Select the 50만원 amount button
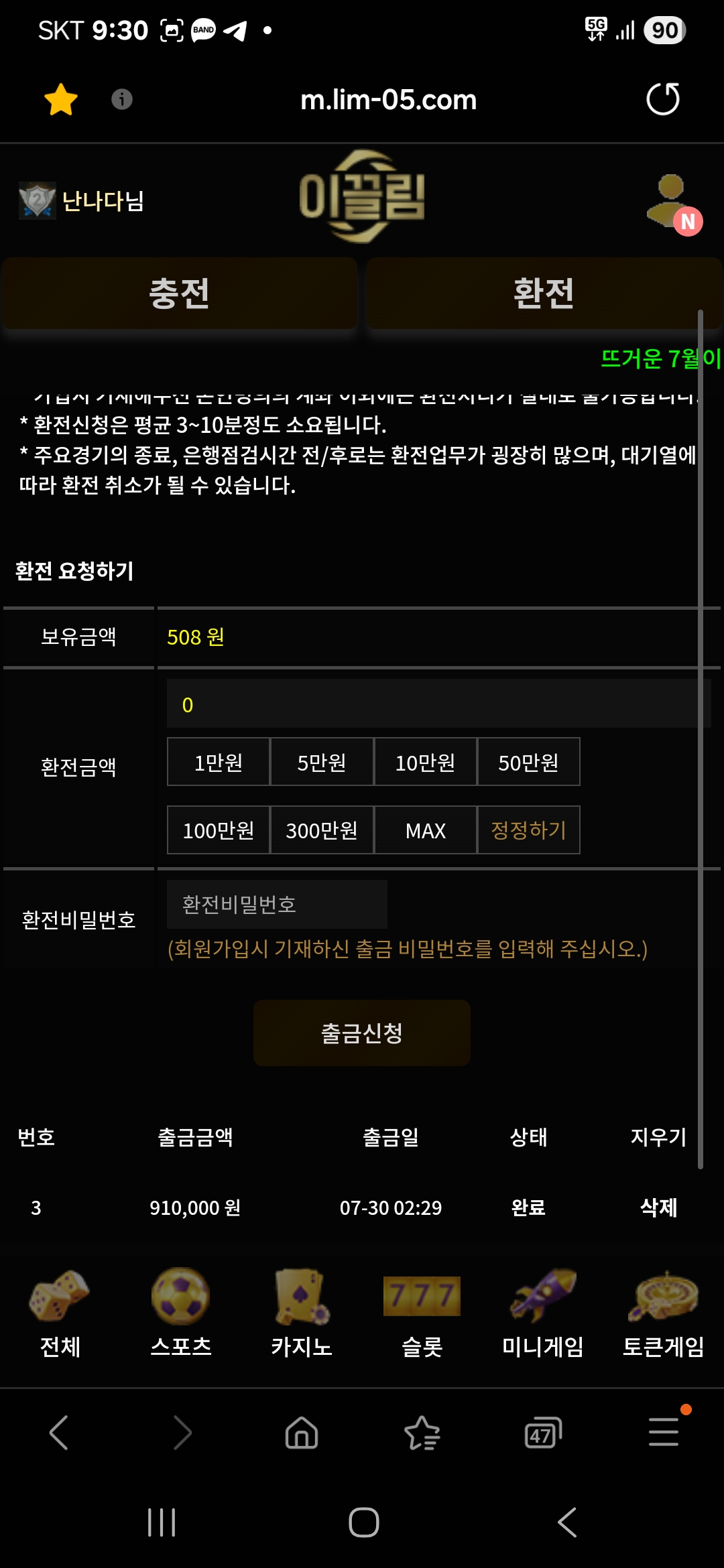 528,763
